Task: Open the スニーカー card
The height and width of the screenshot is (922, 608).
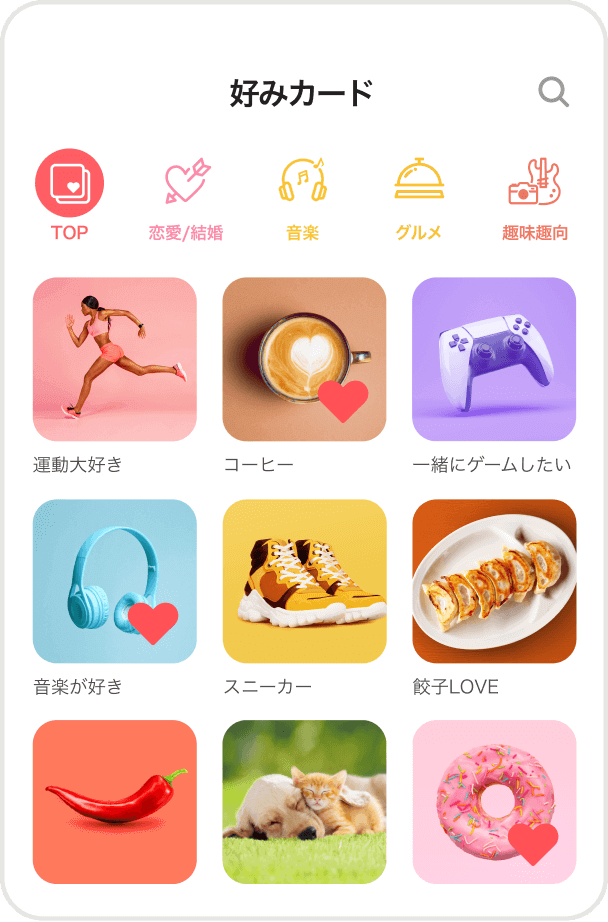Action: click(x=304, y=581)
